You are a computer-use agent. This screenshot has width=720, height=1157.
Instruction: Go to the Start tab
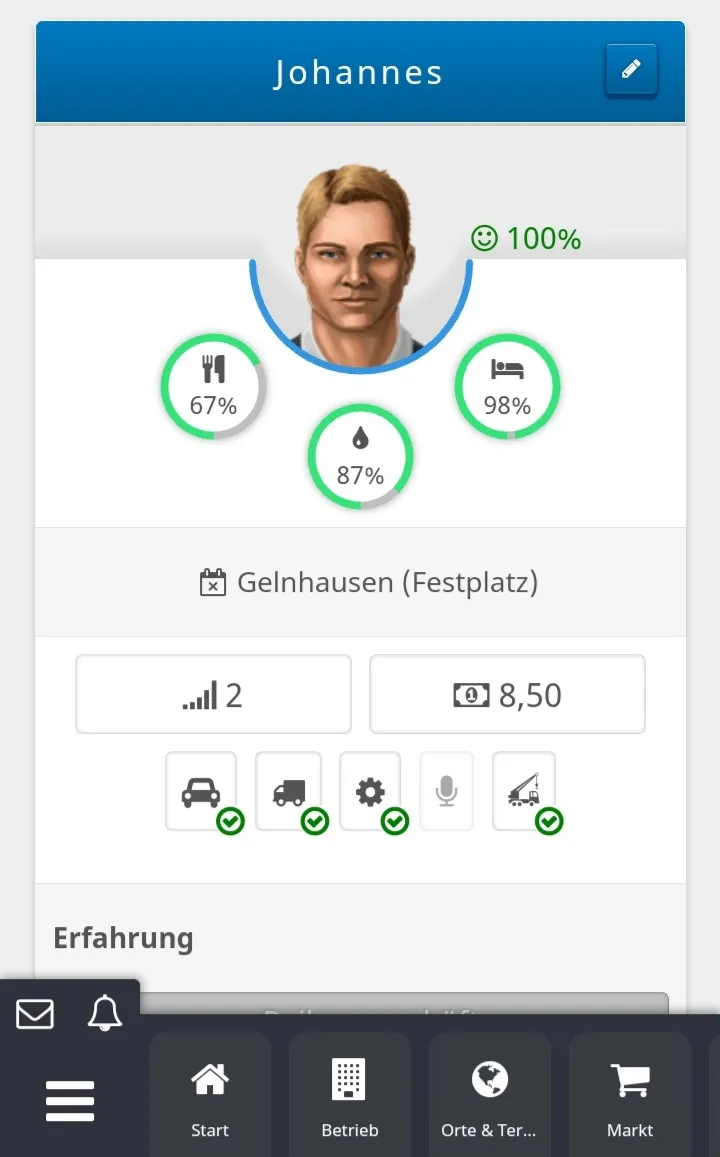point(210,1098)
